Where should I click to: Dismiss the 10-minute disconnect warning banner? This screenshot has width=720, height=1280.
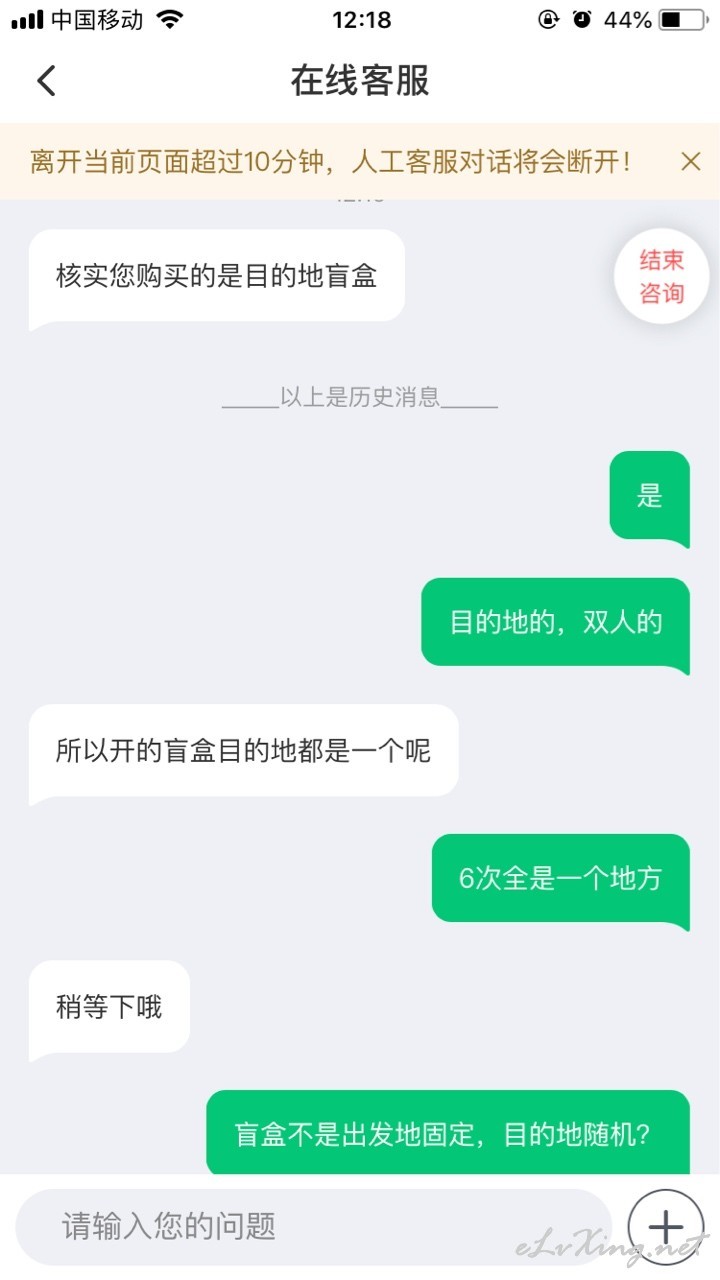(690, 161)
